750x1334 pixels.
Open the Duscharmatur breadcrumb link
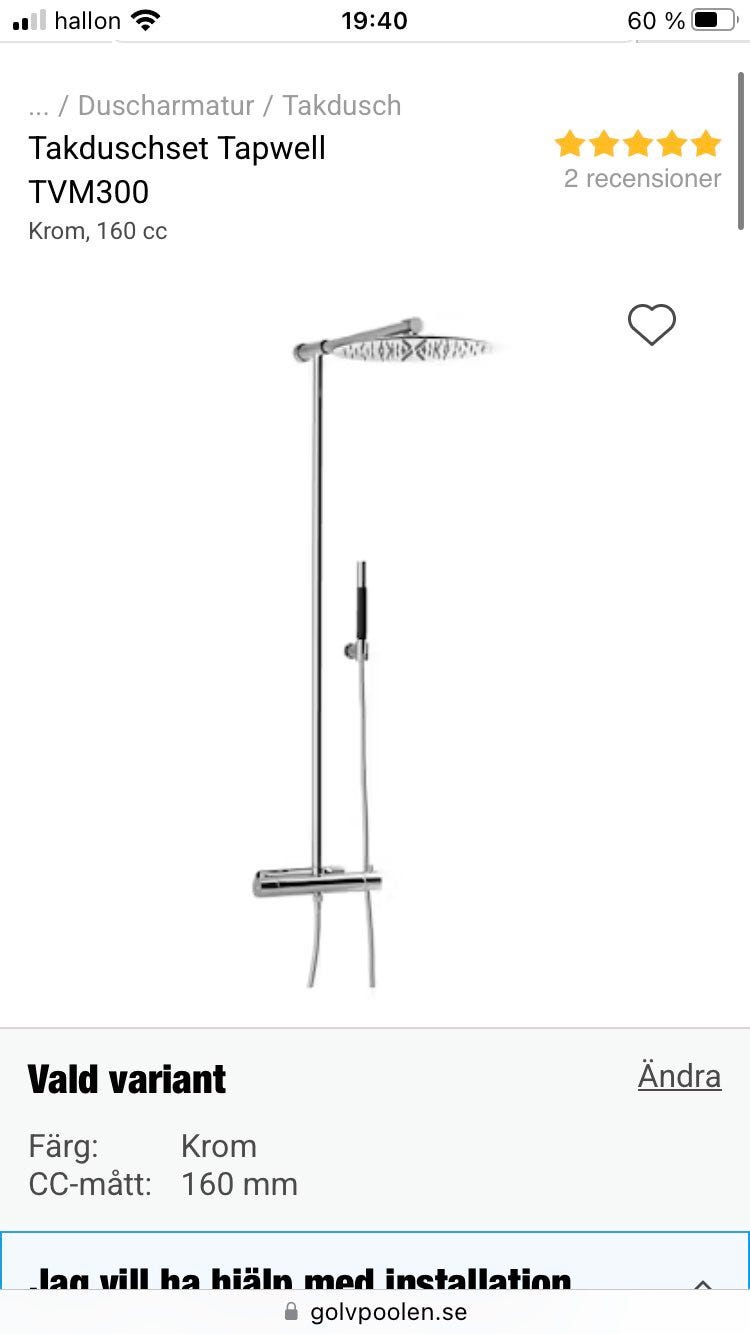(166, 105)
